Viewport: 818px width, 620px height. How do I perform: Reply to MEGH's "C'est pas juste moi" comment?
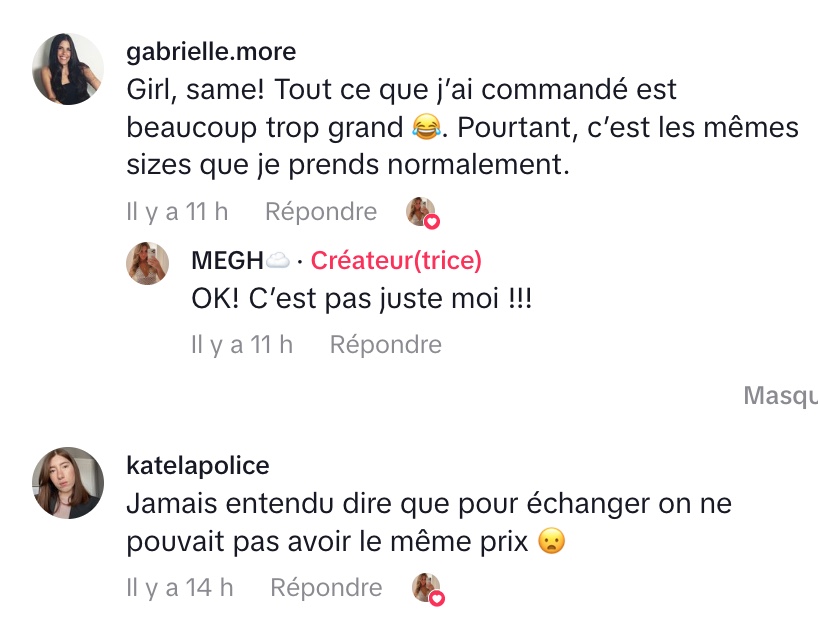click(385, 345)
